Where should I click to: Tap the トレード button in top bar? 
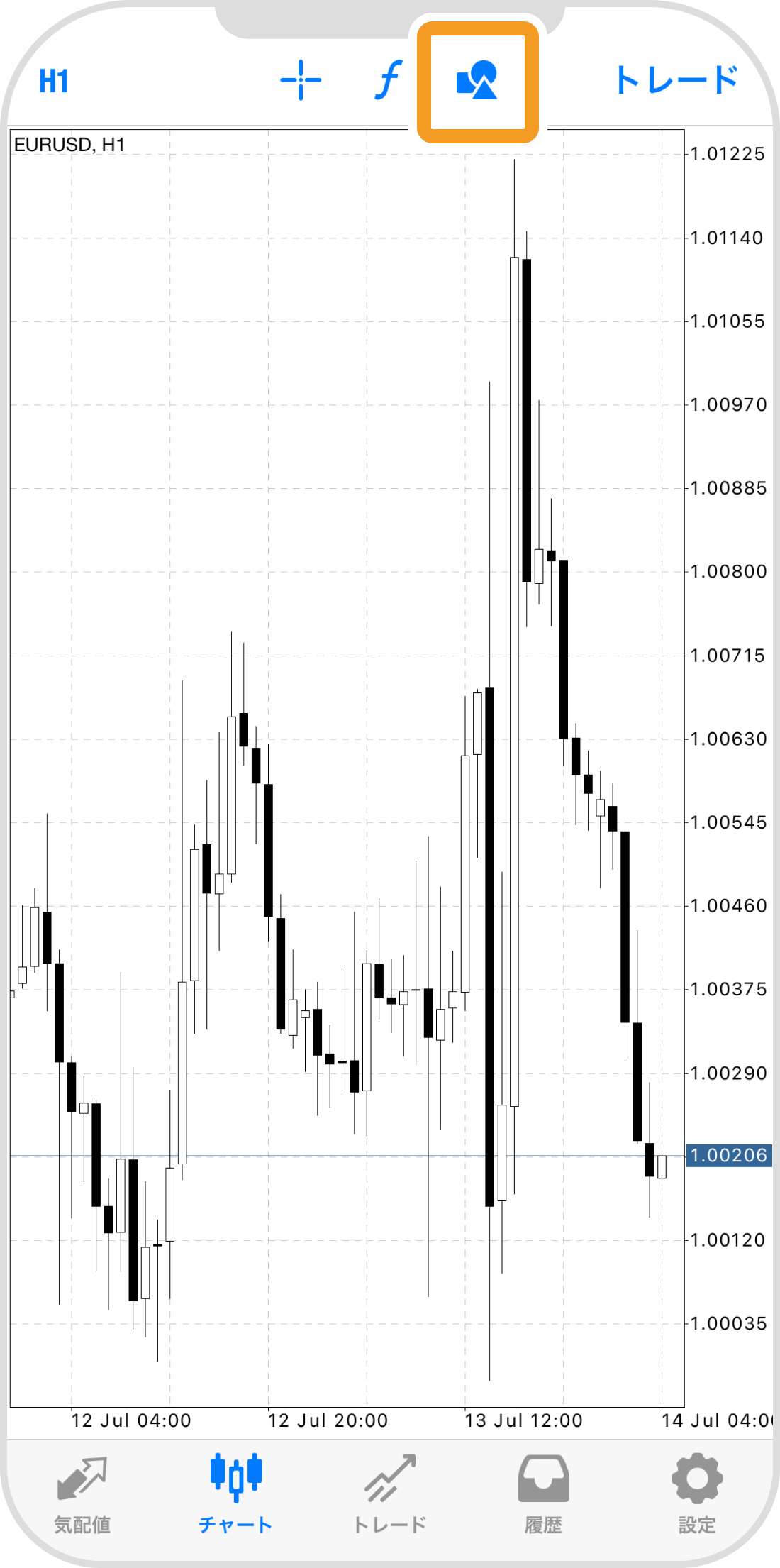pyautogui.click(x=676, y=80)
